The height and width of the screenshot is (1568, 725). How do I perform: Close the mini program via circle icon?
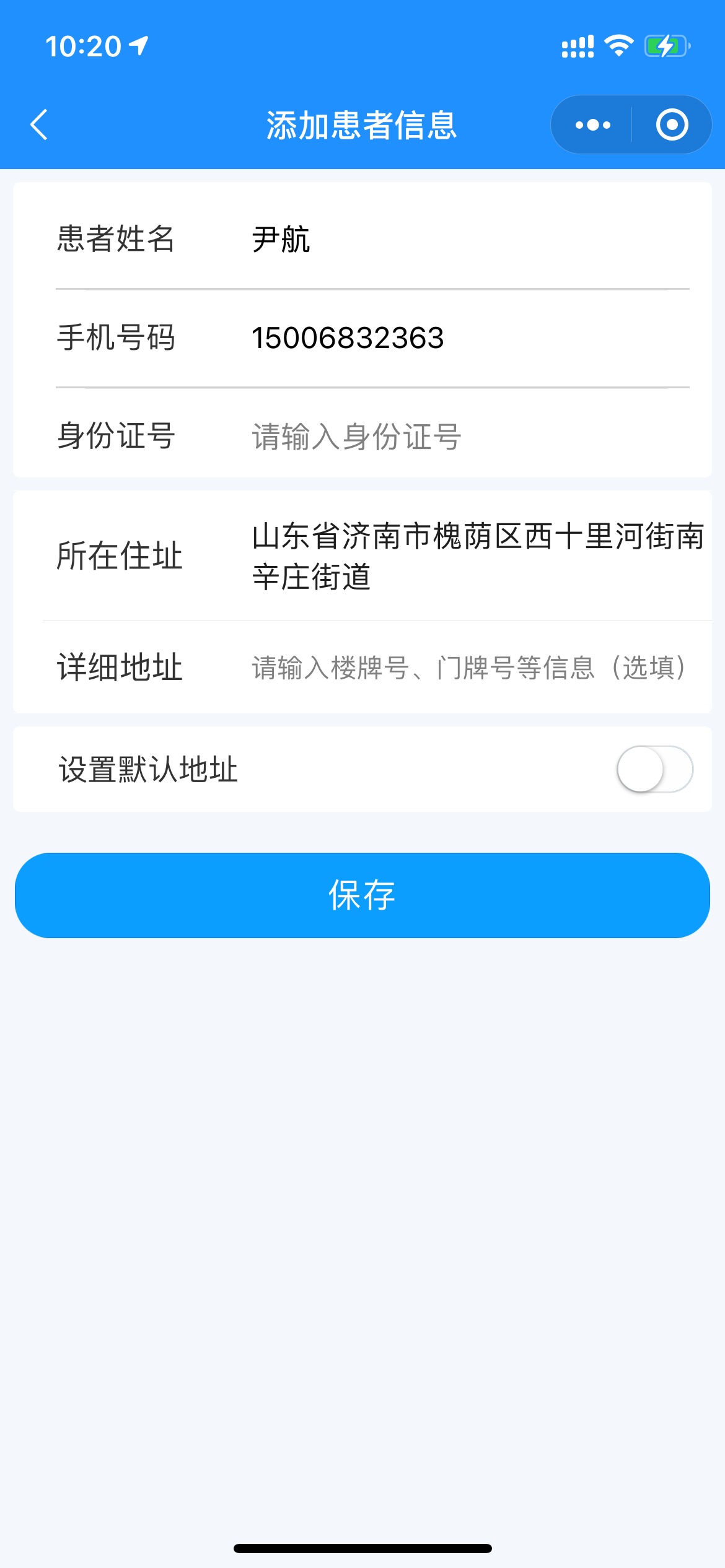(x=672, y=125)
